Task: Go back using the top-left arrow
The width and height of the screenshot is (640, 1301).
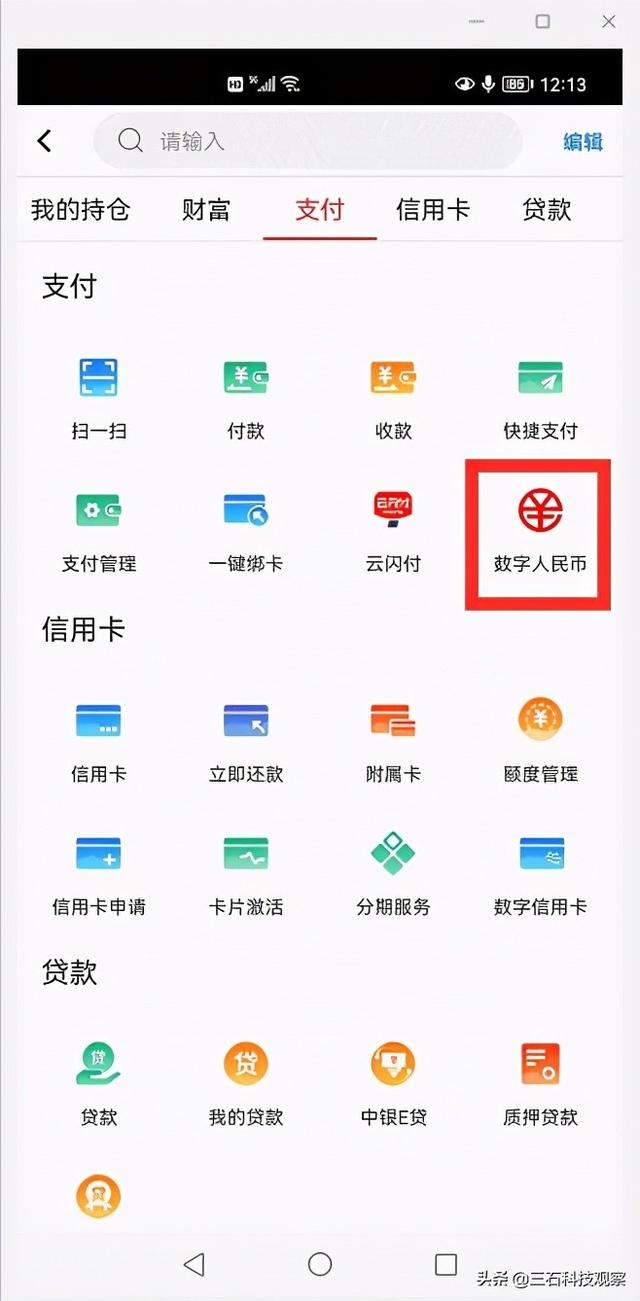Action: point(44,141)
